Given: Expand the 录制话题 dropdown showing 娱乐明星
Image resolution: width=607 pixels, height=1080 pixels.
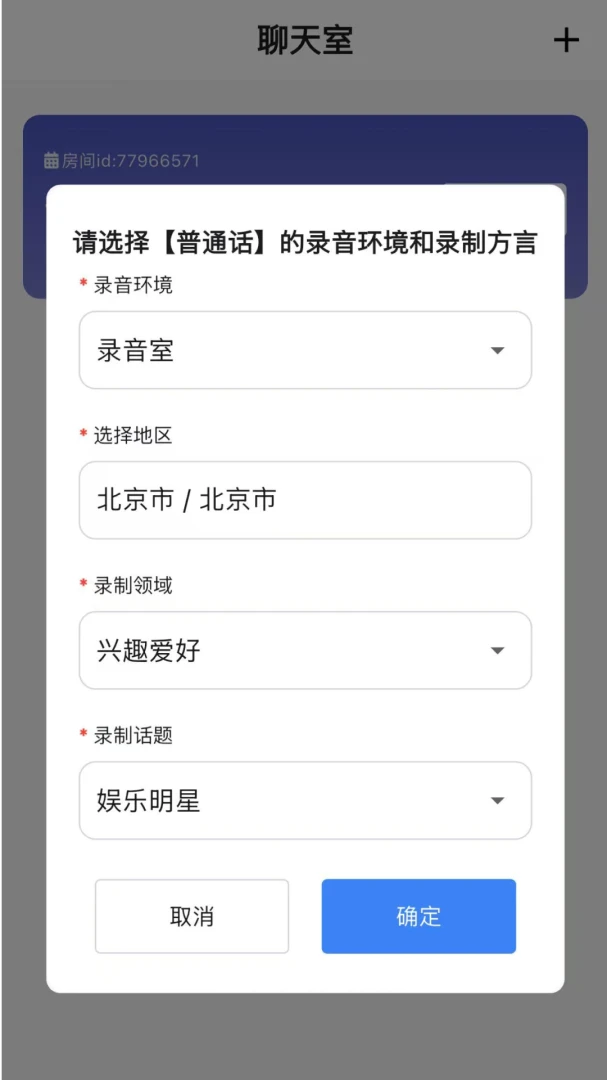Looking at the screenshot, I should click(x=305, y=800).
